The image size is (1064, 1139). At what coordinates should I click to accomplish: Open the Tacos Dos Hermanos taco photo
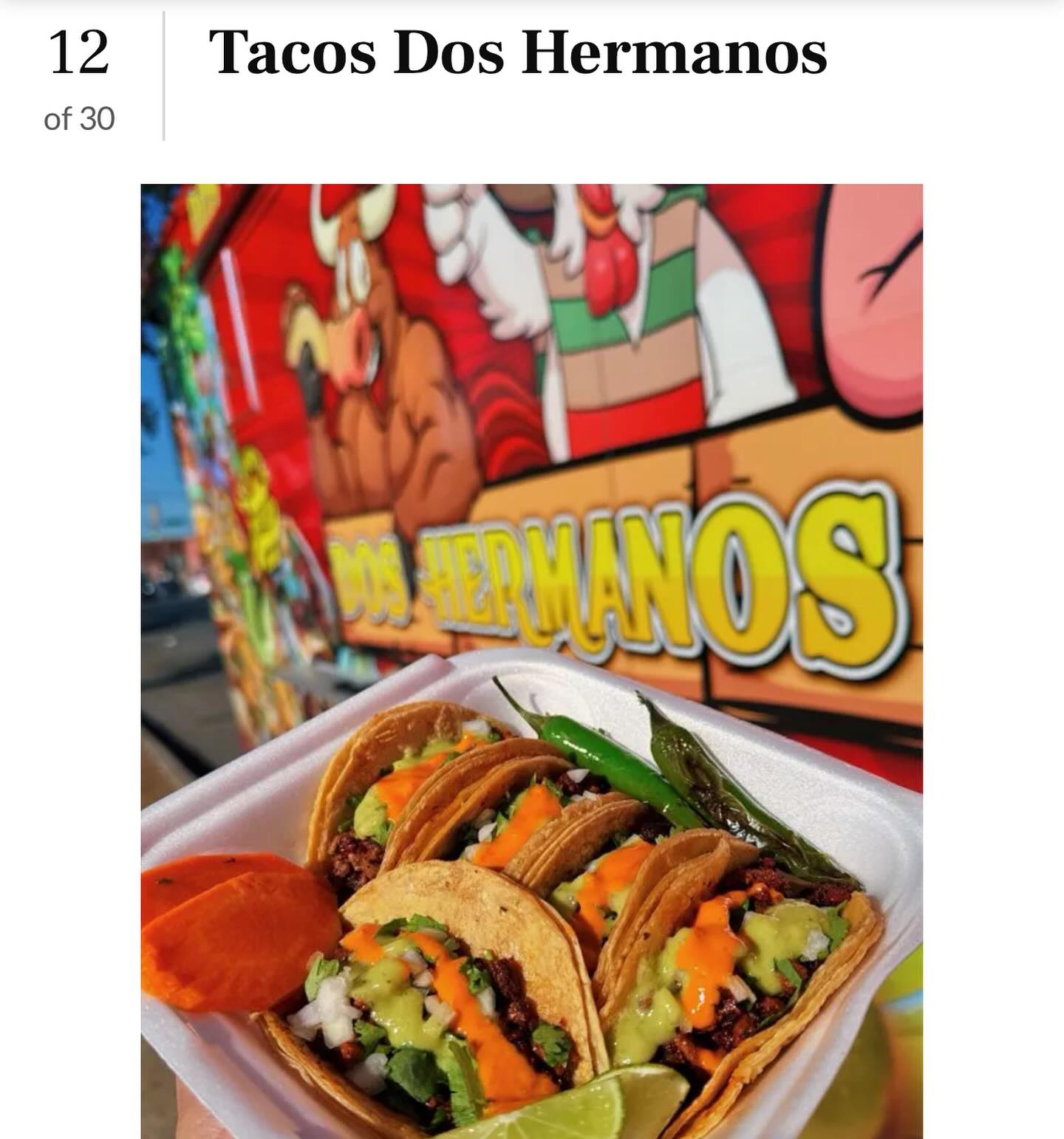(531, 661)
